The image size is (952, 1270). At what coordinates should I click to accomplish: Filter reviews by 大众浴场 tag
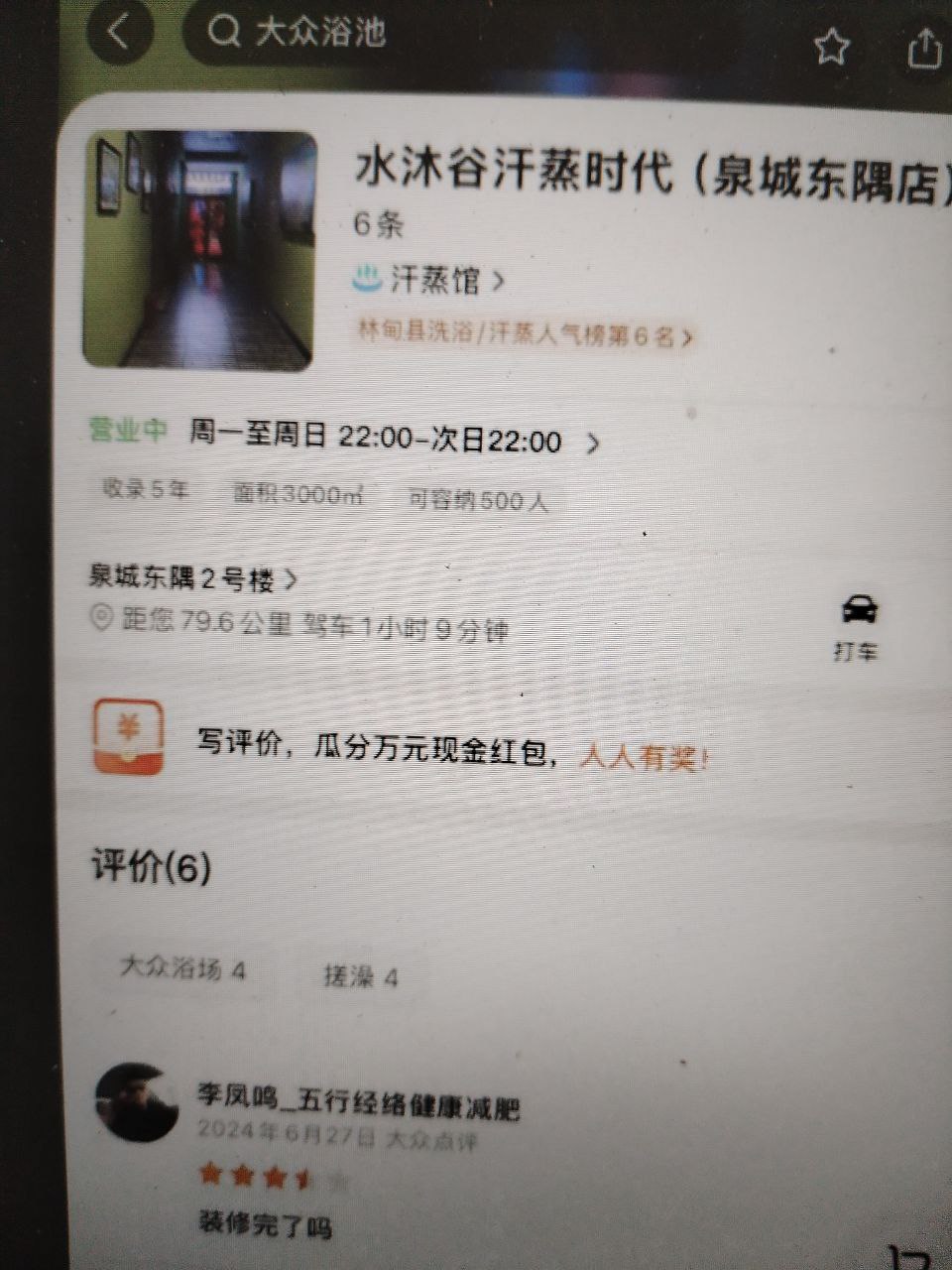click(x=182, y=967)
